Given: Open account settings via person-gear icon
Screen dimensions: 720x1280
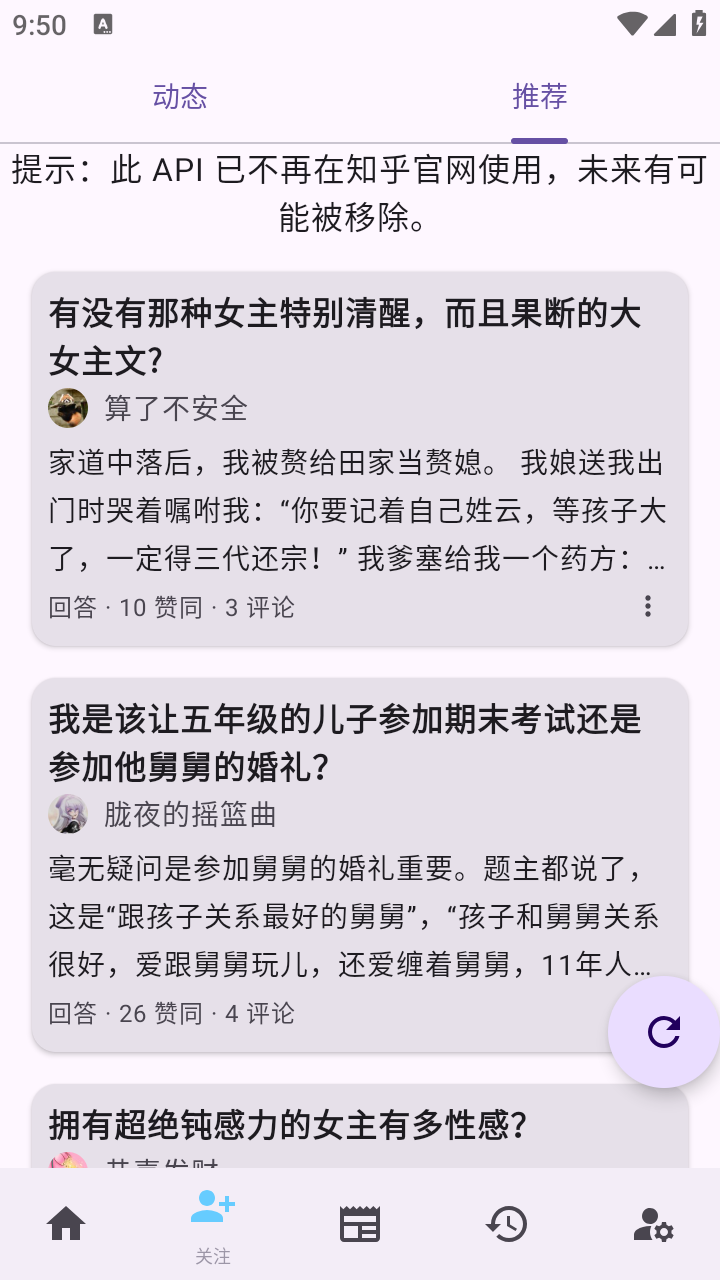Looking at the screenshot, I should 652,1222.
